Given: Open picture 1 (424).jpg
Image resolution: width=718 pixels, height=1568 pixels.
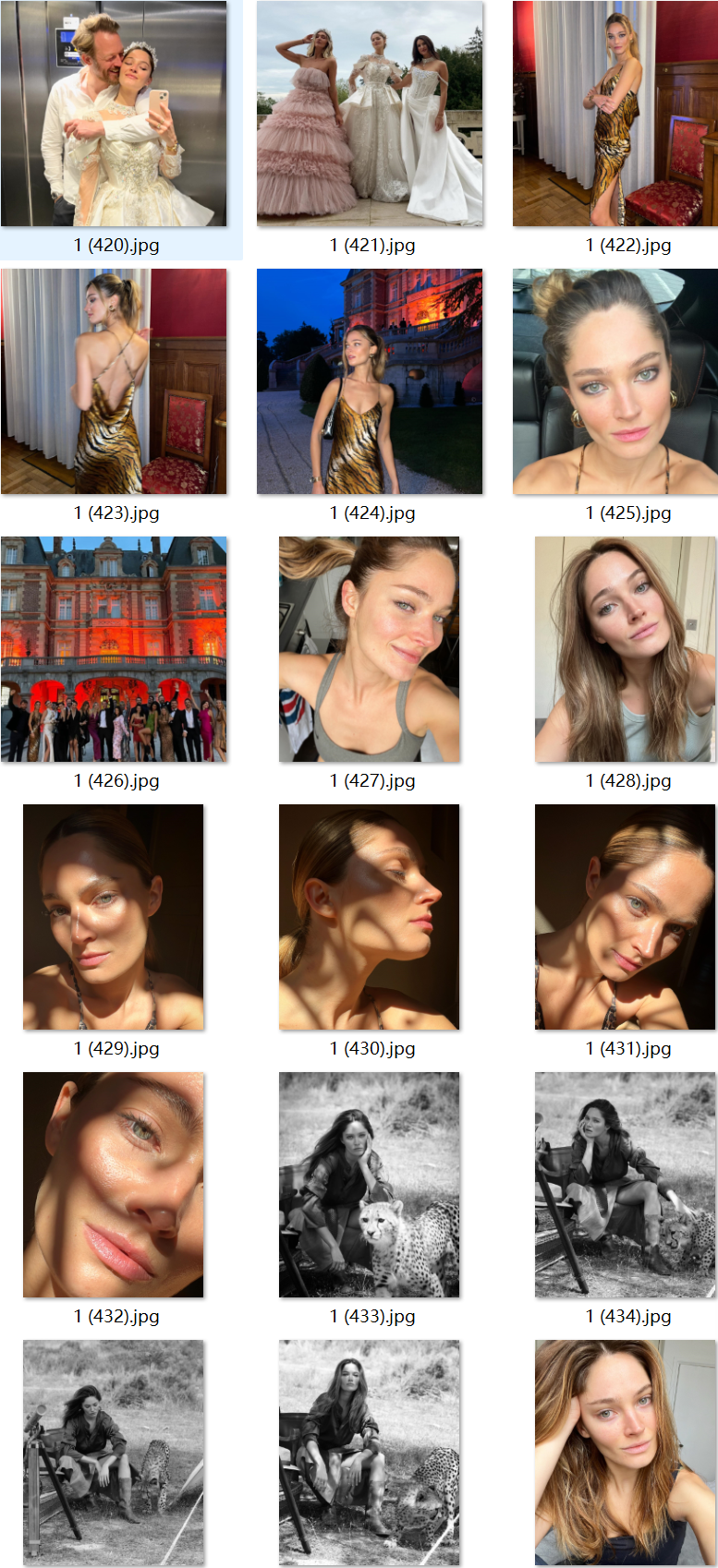Looking at the screenshot, I should pos(370,381).
